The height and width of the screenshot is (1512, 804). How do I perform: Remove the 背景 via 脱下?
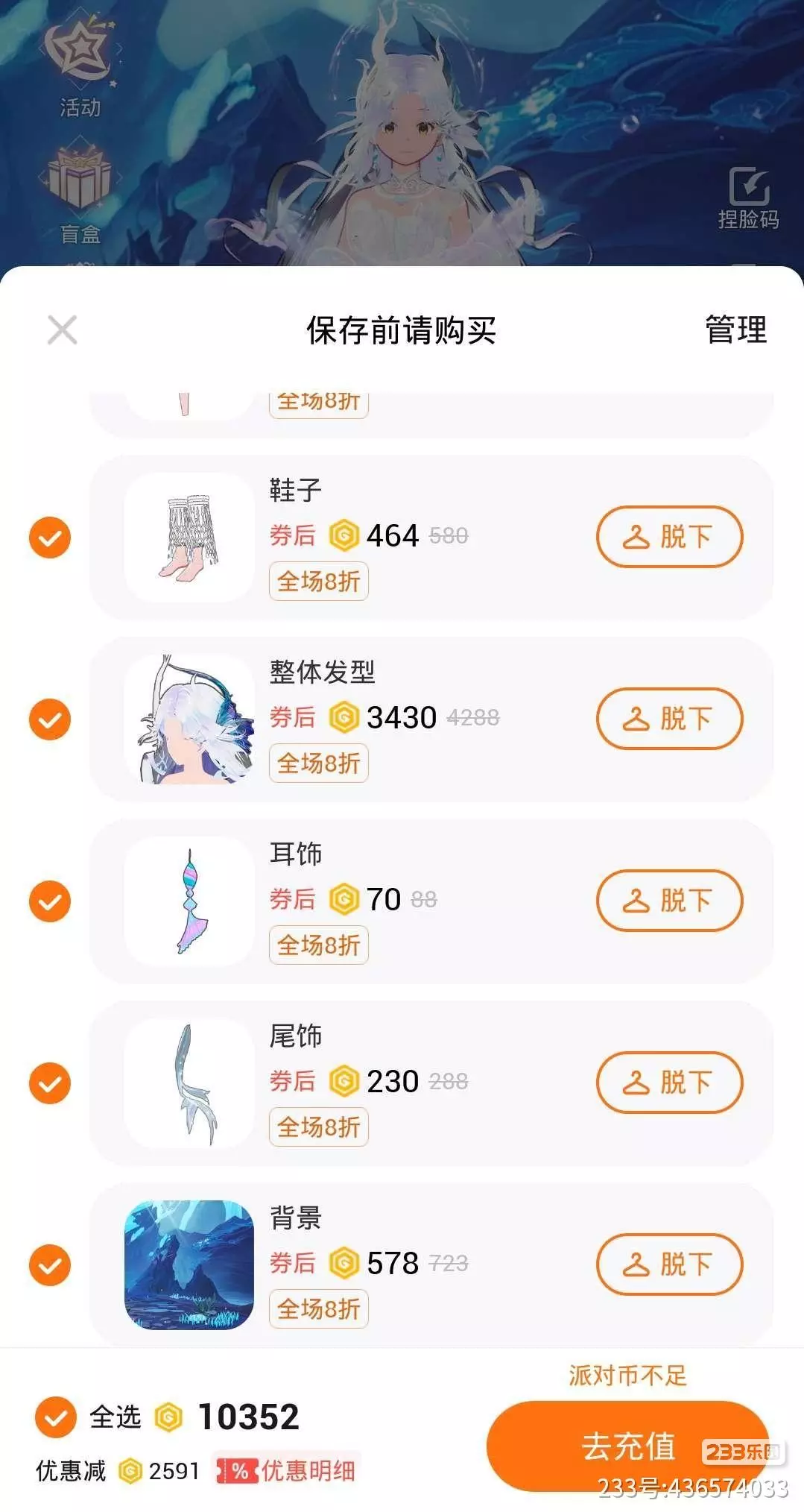669,1264
